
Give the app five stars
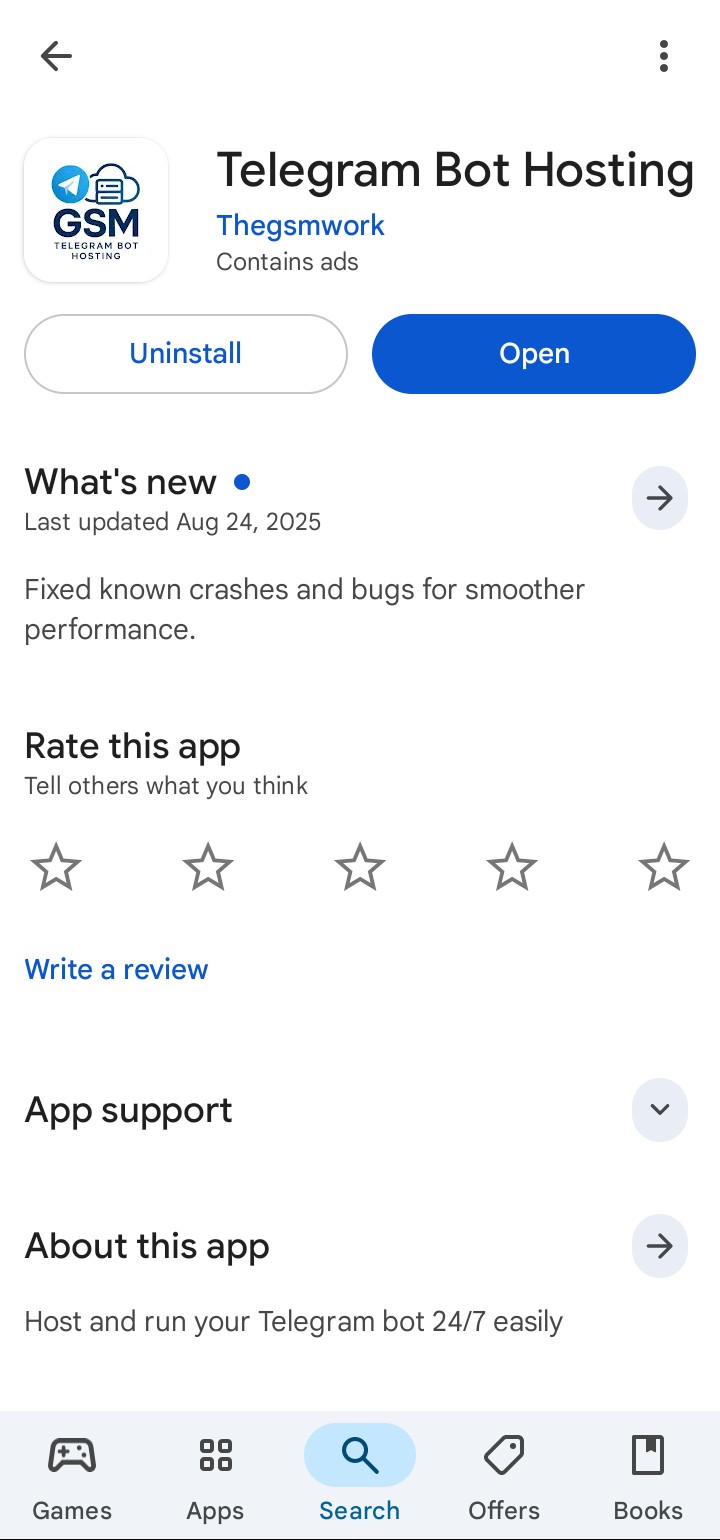[x=663, y=867]
